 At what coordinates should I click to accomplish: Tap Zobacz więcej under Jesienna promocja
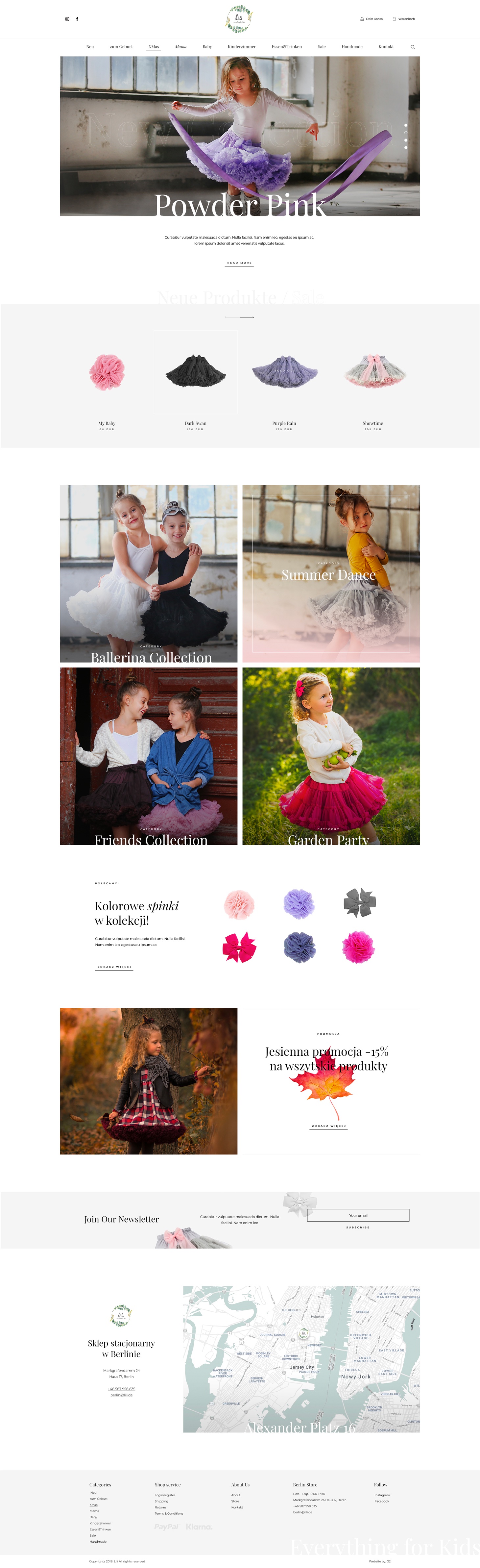pyautogui.click(x=329, y=1126)
